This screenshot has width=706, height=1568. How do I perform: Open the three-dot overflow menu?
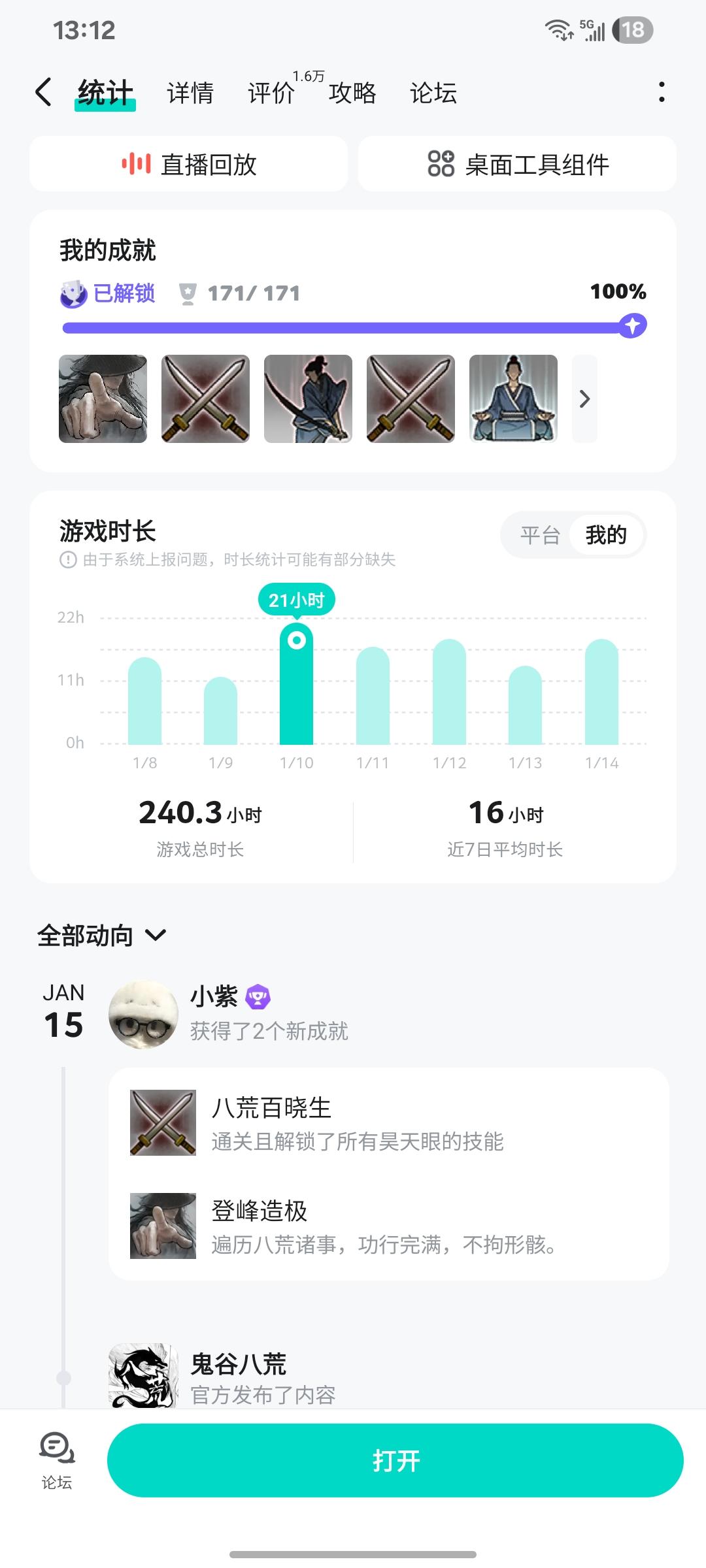click(x=662, y=93)
